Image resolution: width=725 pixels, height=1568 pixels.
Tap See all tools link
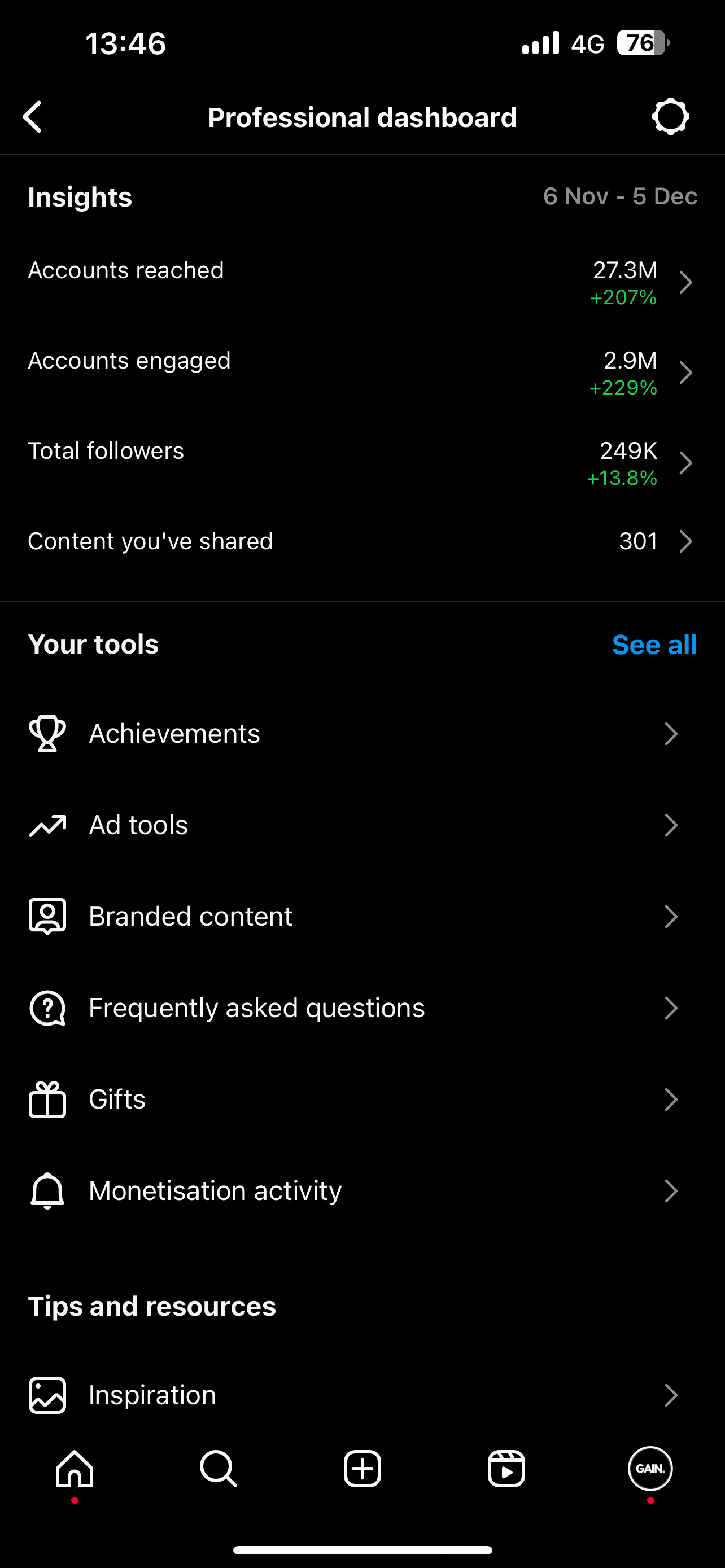pyautogui.click(x=654, y=645)
